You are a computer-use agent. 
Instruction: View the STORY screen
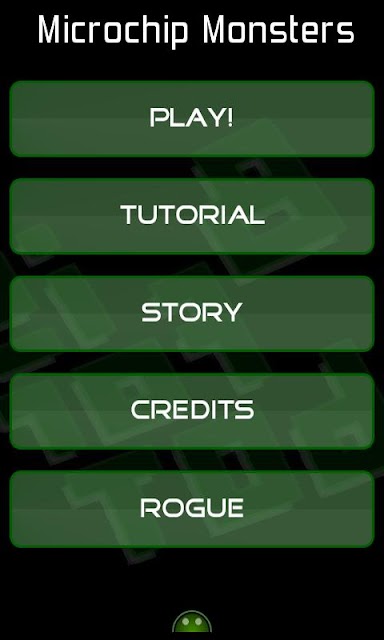click(x=192, y=313)
